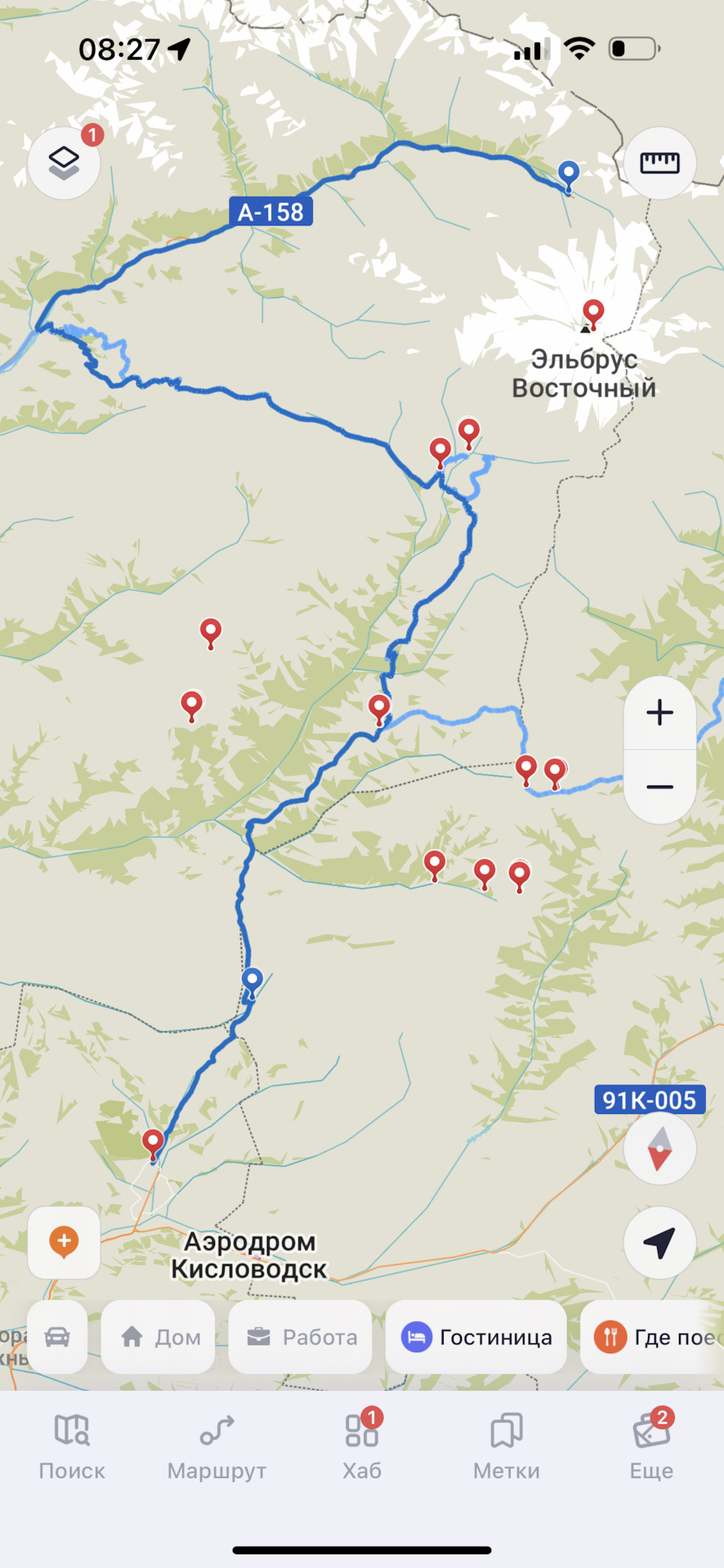Screen dimensions: 724x1568
Task: Select the red pin near Аэродром Кисловодск
Action: click(153, 1141)
